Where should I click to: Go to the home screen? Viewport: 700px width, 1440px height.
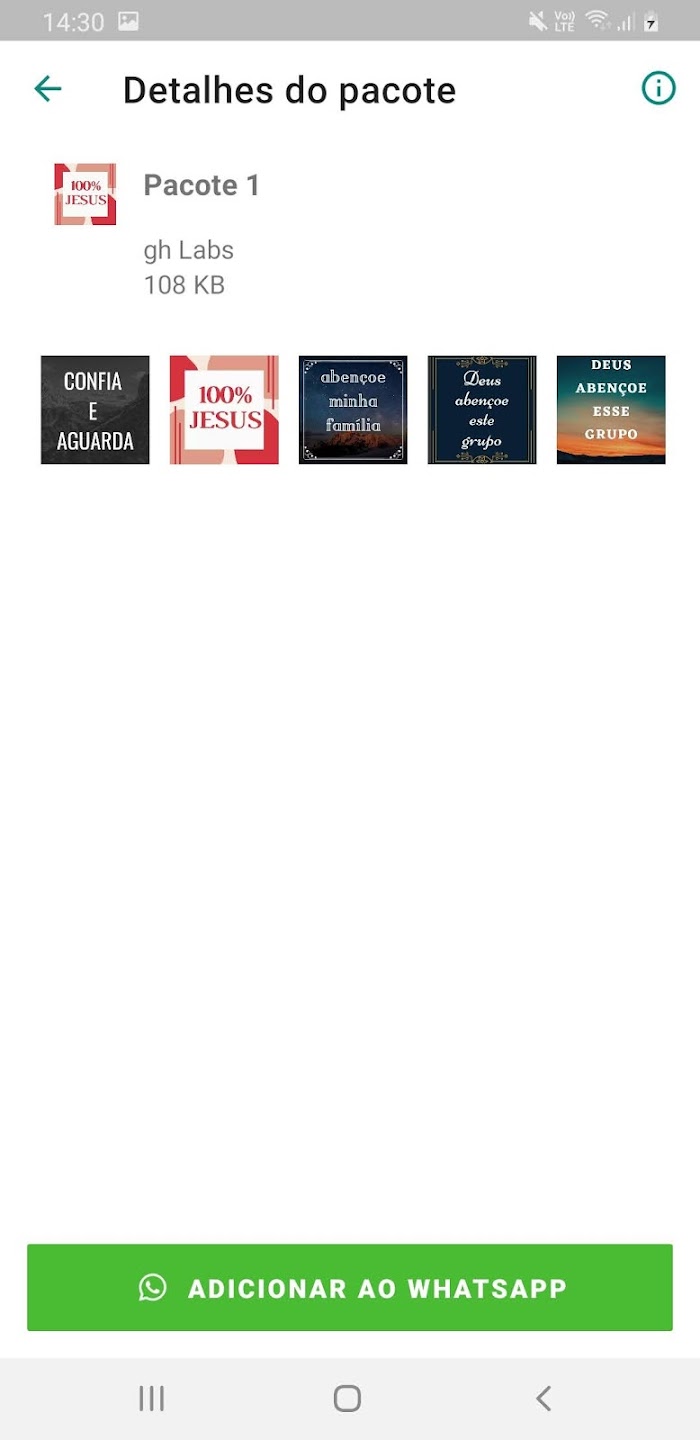(347, 1398)
